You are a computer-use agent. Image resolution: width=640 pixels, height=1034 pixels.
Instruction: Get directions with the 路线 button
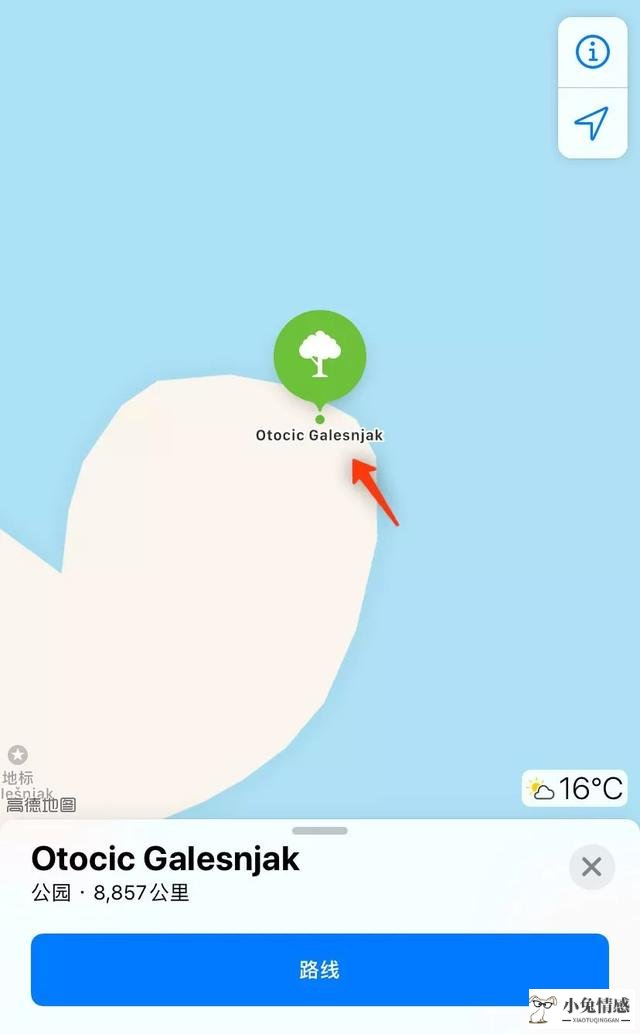click(320, 969)
